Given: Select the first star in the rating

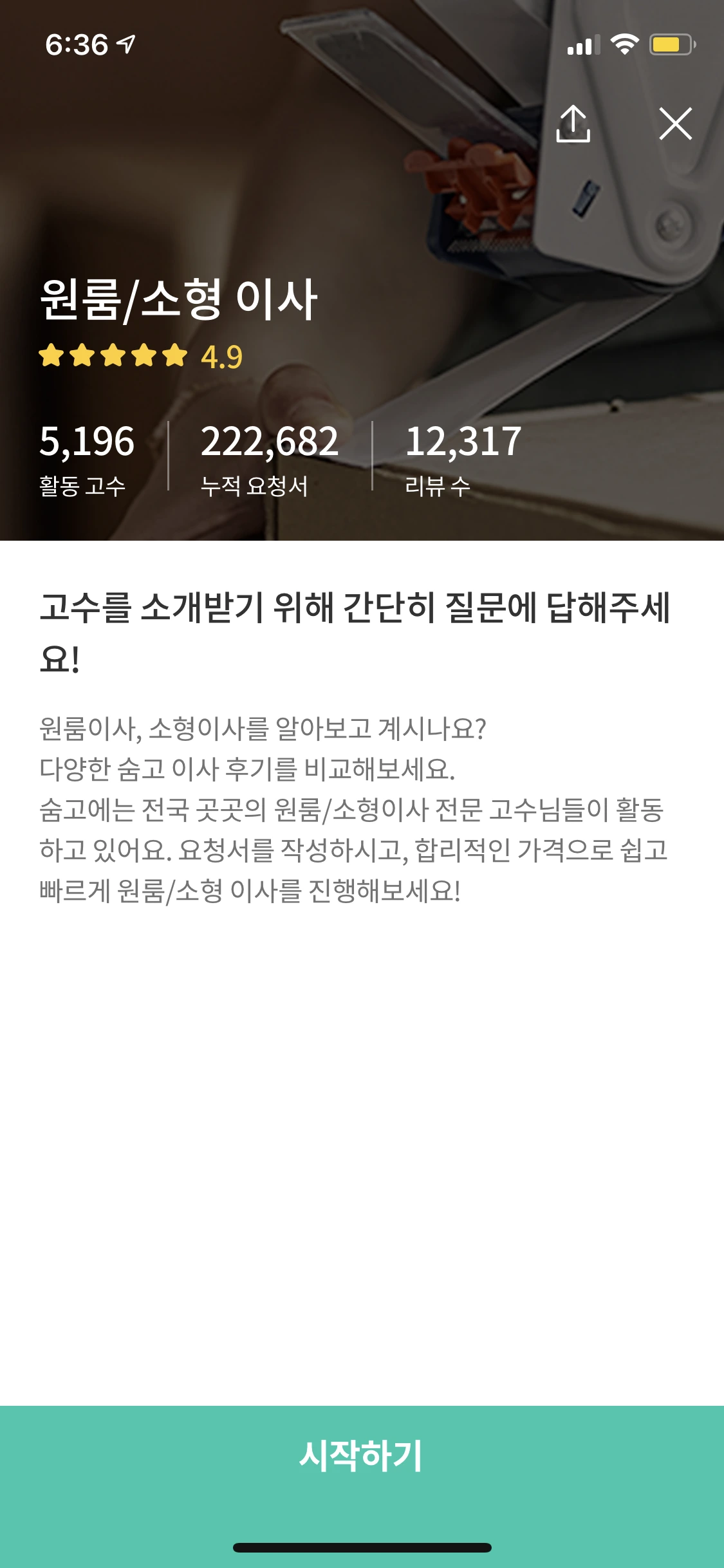Looking at the screenshot, I should 50,355.
